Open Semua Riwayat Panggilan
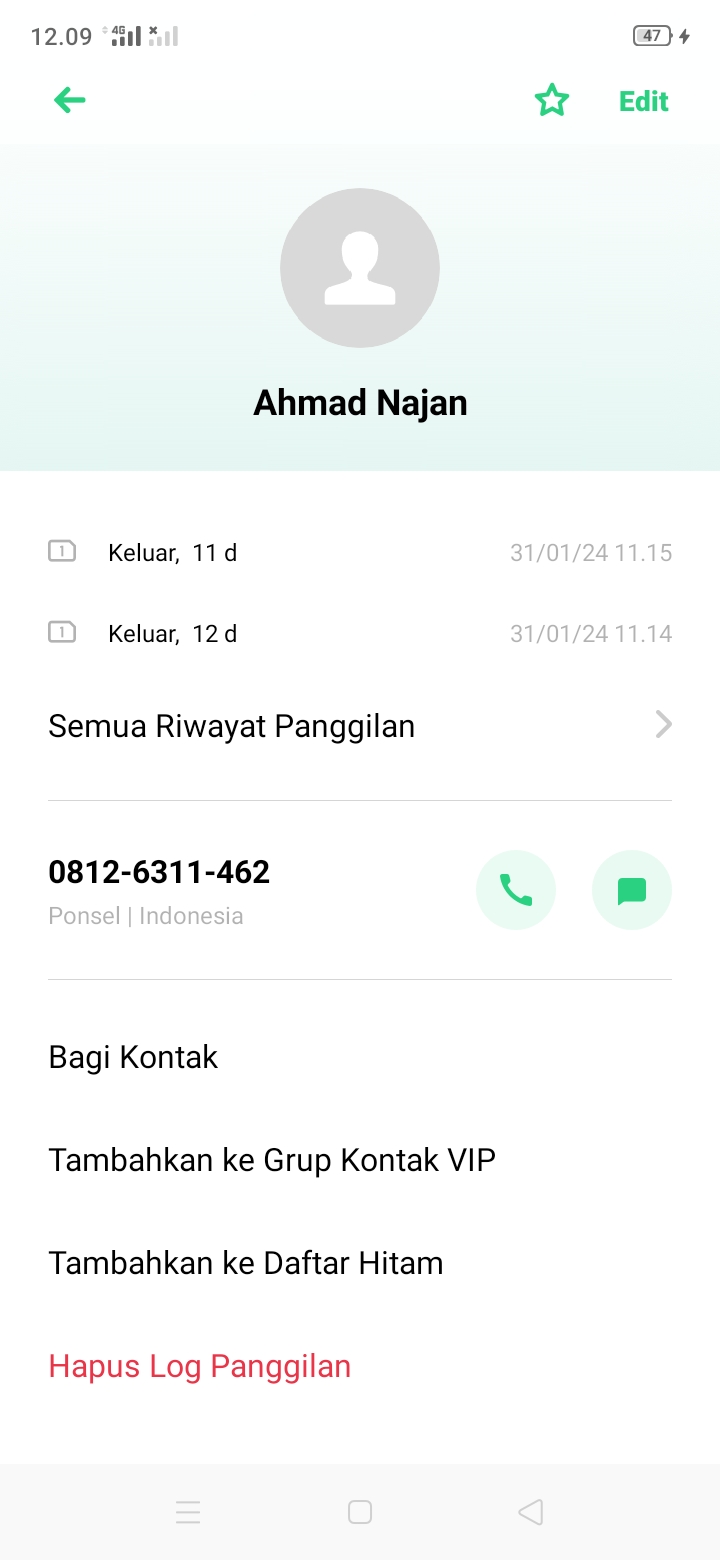 tap(360, 726)
